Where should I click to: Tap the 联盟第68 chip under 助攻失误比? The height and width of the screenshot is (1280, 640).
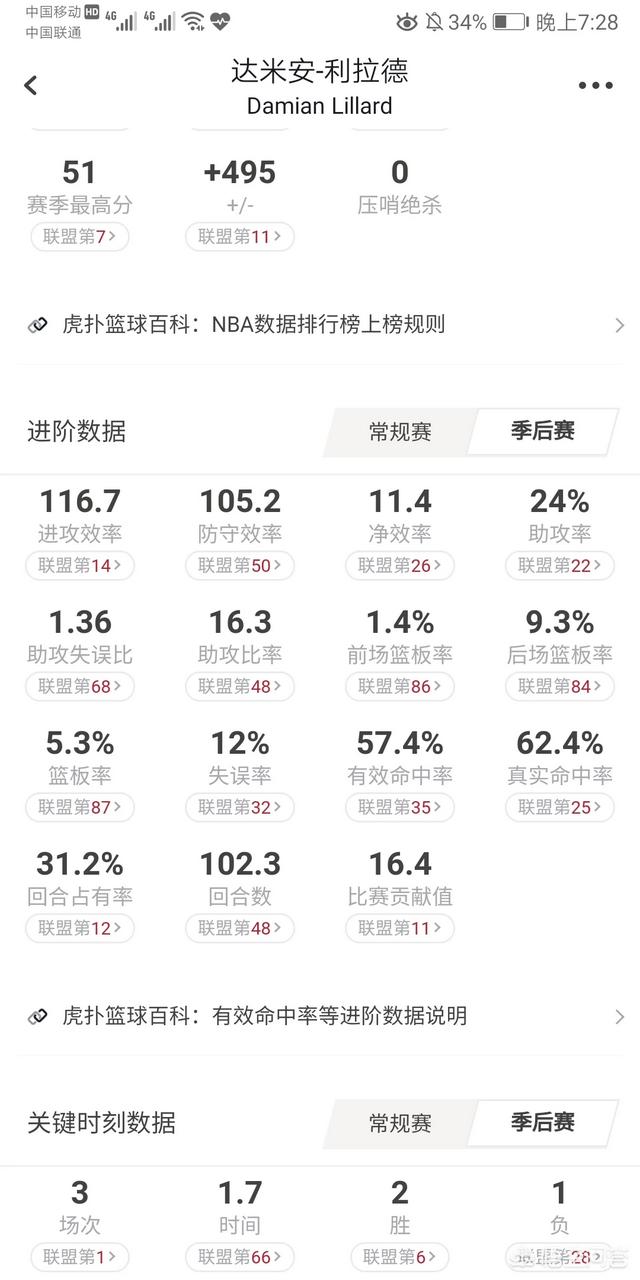[x=80, y=686]
